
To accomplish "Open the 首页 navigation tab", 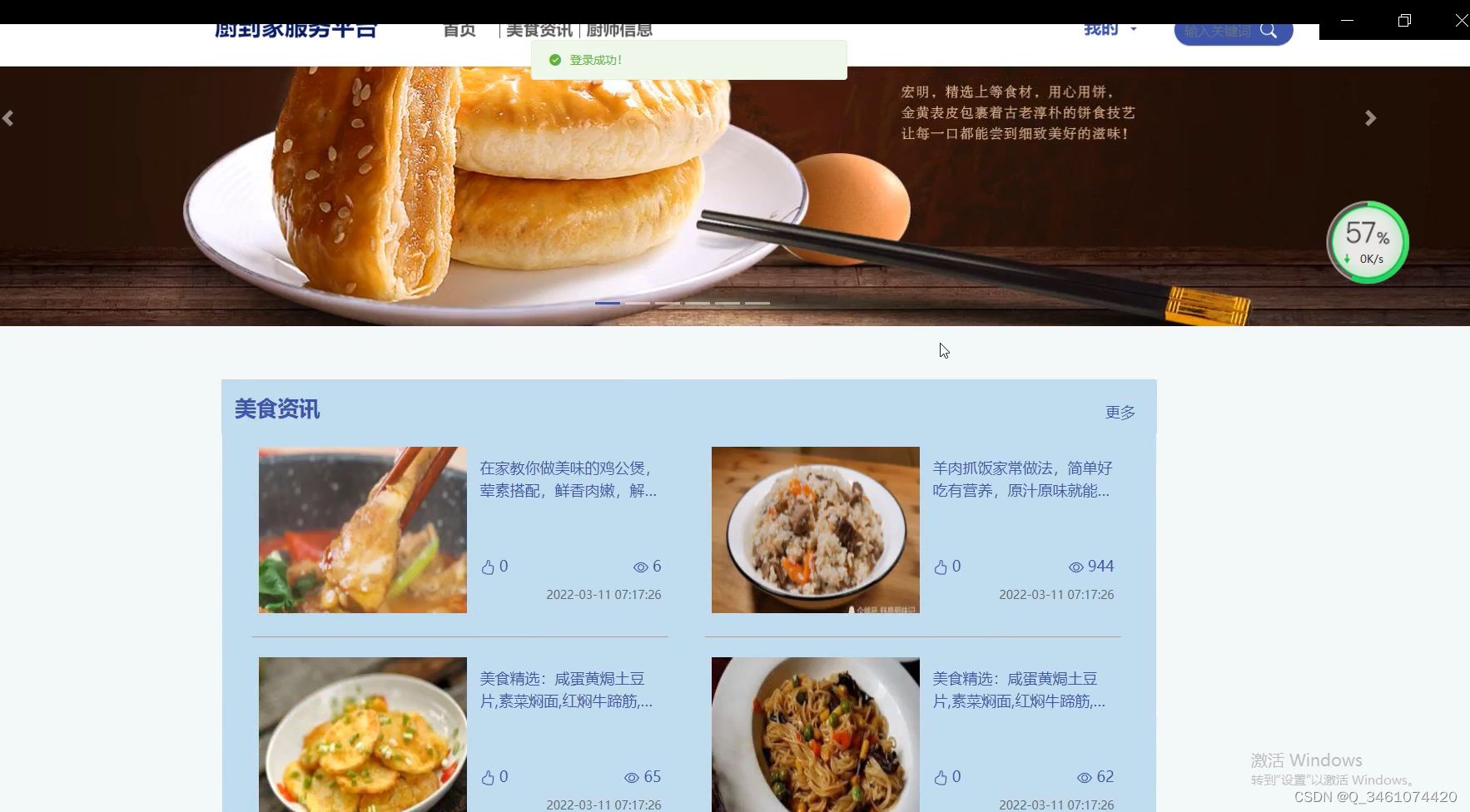I will 459,31.
